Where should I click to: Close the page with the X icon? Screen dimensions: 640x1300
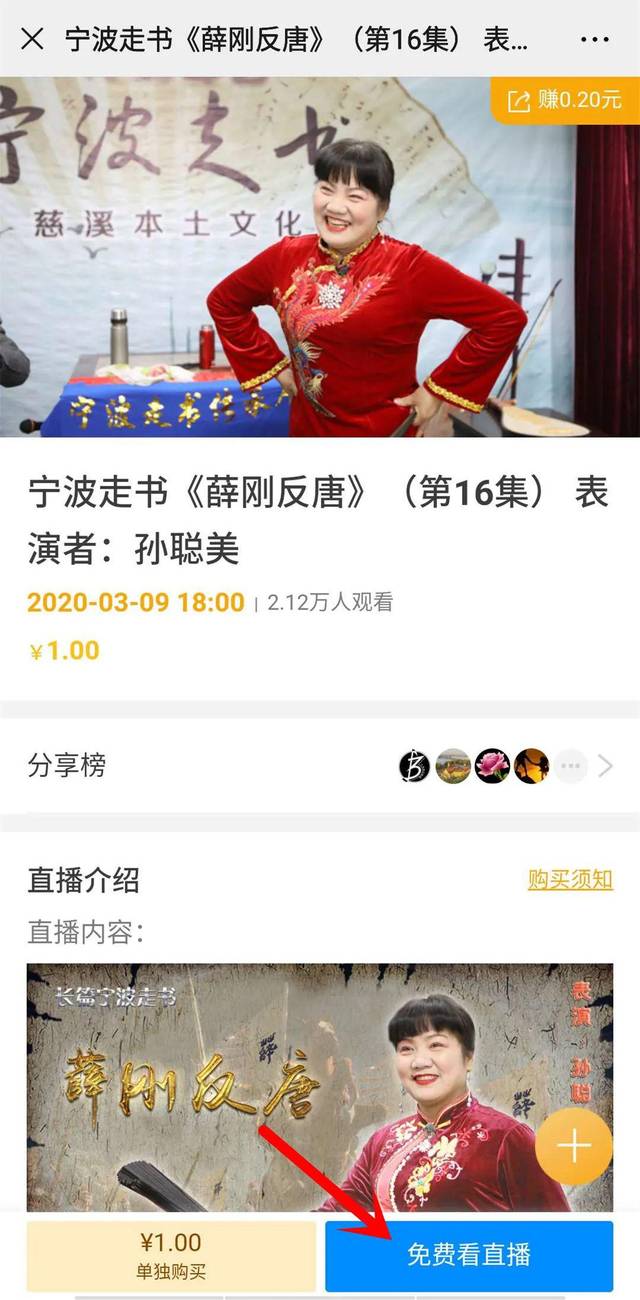[32, 39]
